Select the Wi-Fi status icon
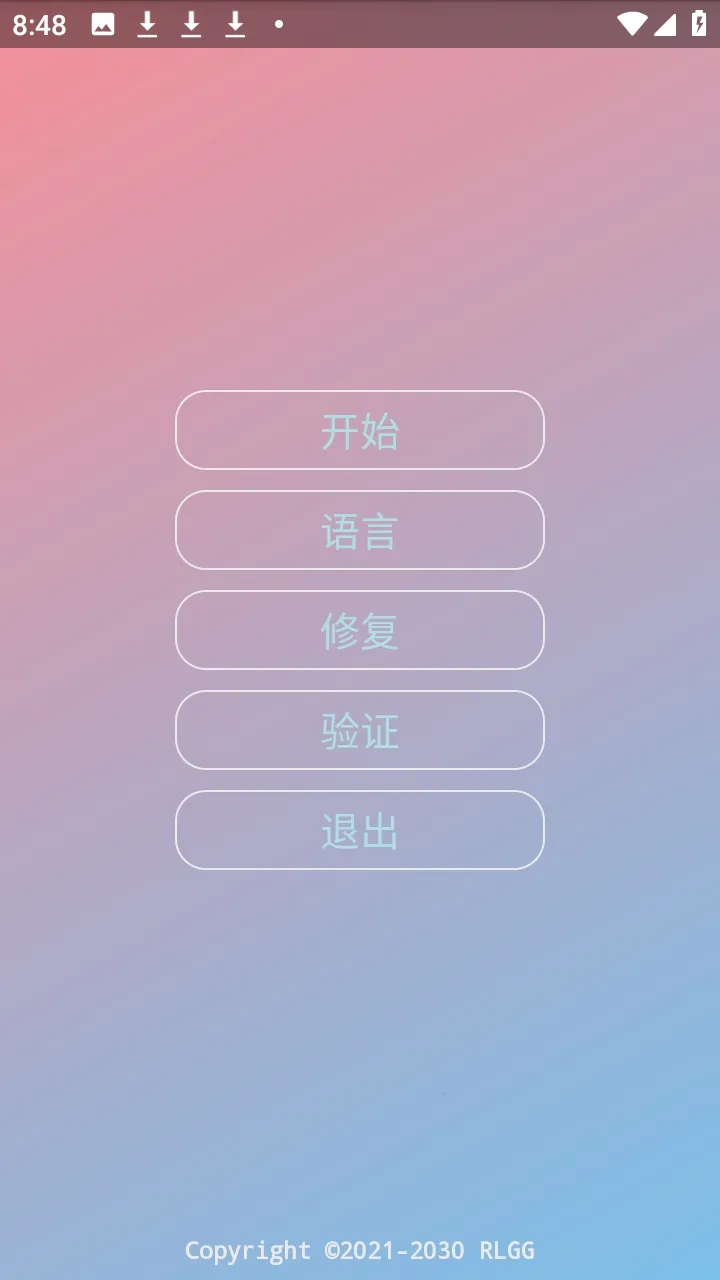 634,24
